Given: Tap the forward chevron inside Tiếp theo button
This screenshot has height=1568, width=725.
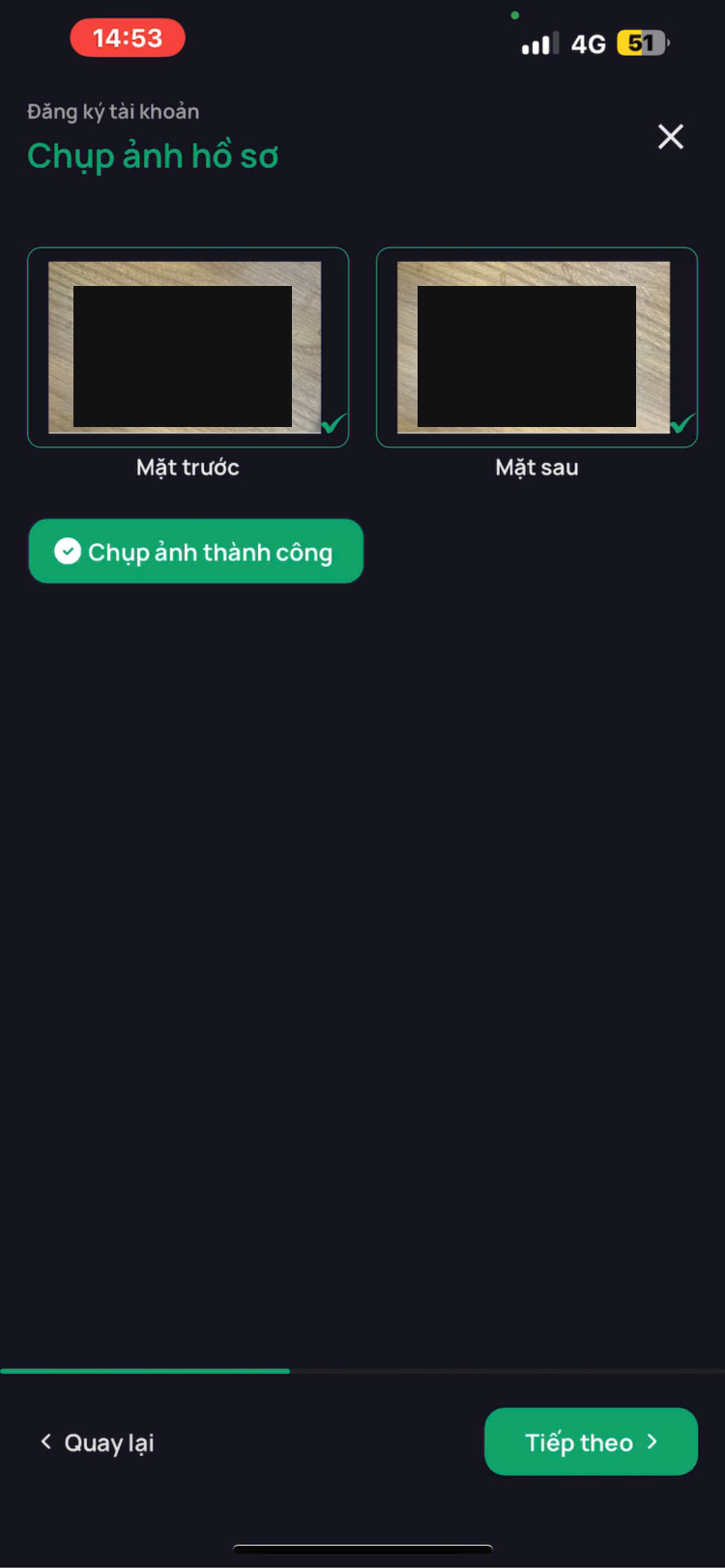Looking at the screenshot, I should 652,1441.
